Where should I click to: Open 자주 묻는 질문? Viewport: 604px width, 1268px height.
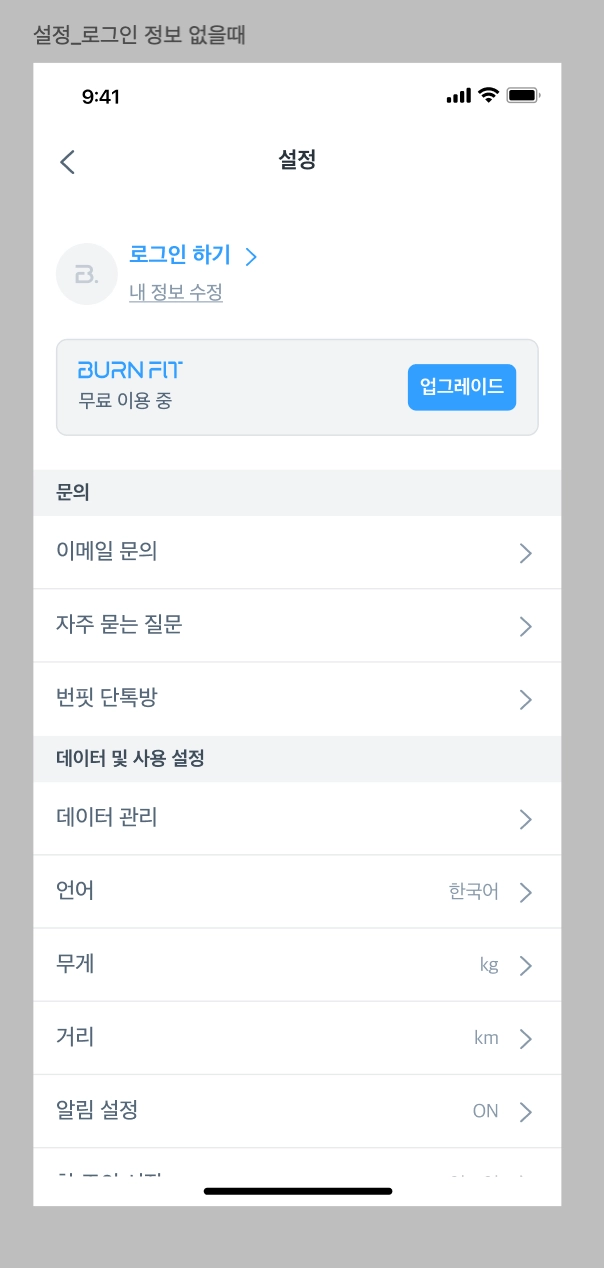click(297, 625)
